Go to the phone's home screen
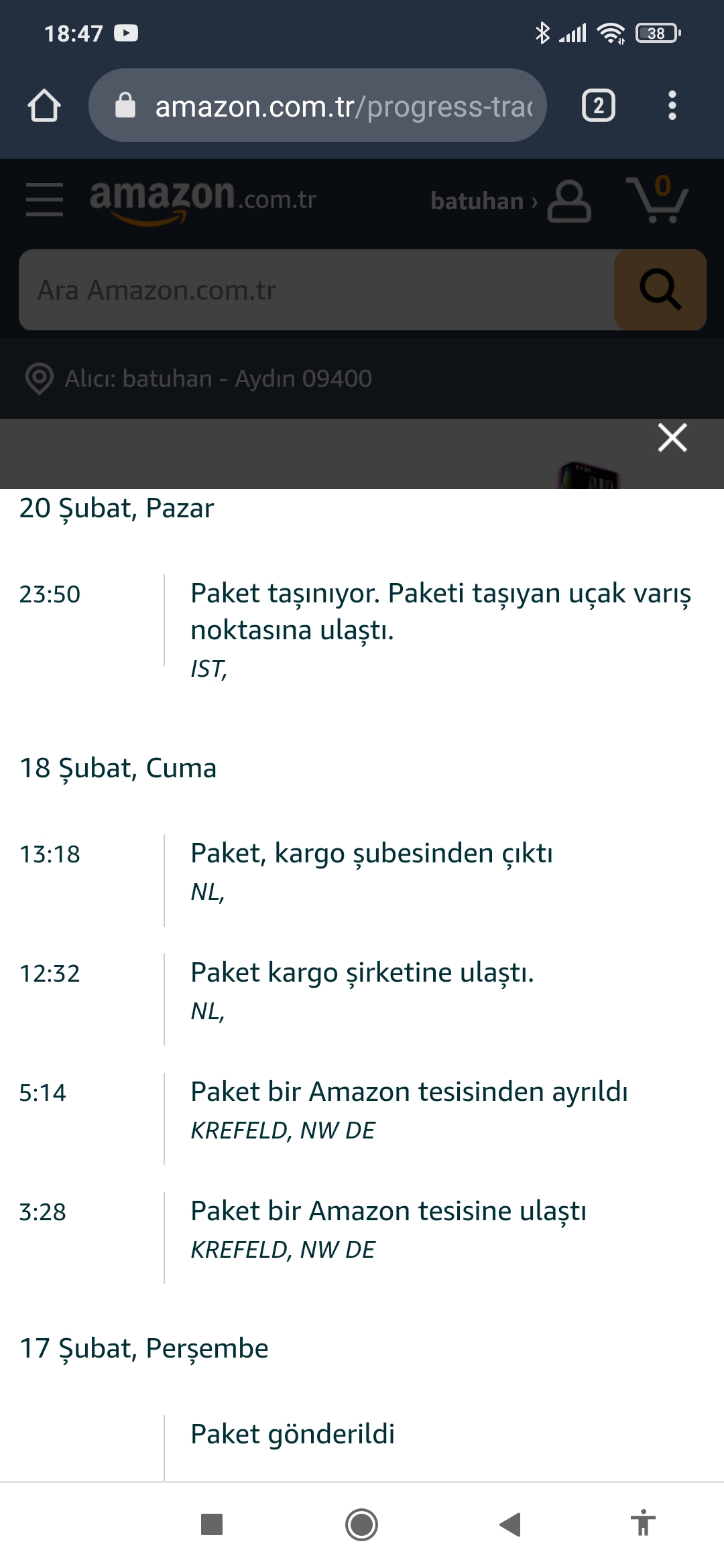The height and width of the screenshot is (1568, 724). coord(361,1524)
